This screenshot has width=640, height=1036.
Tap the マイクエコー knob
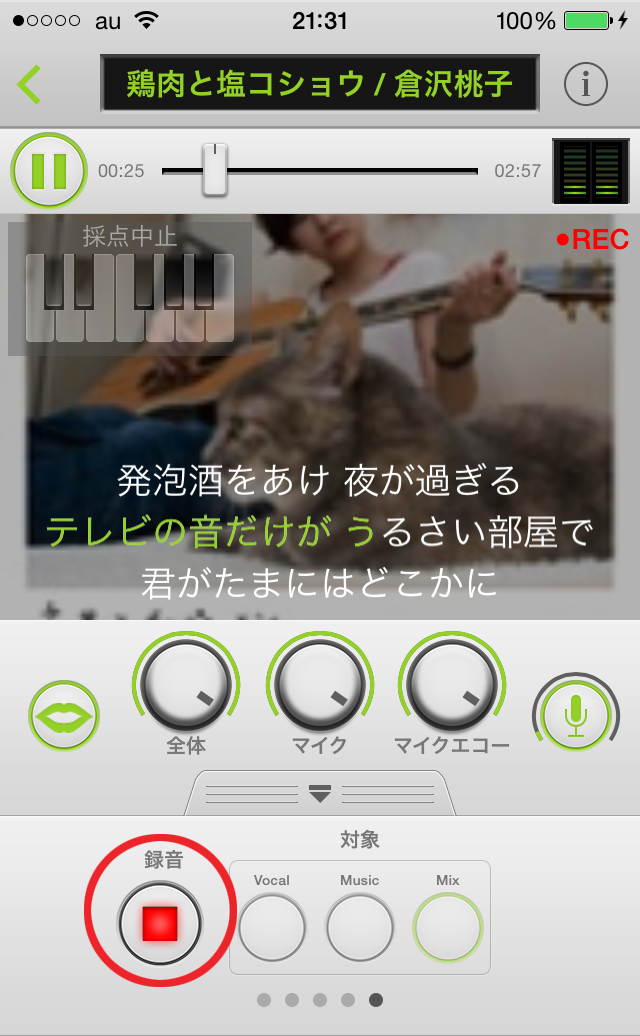click(x=452, y=686)
